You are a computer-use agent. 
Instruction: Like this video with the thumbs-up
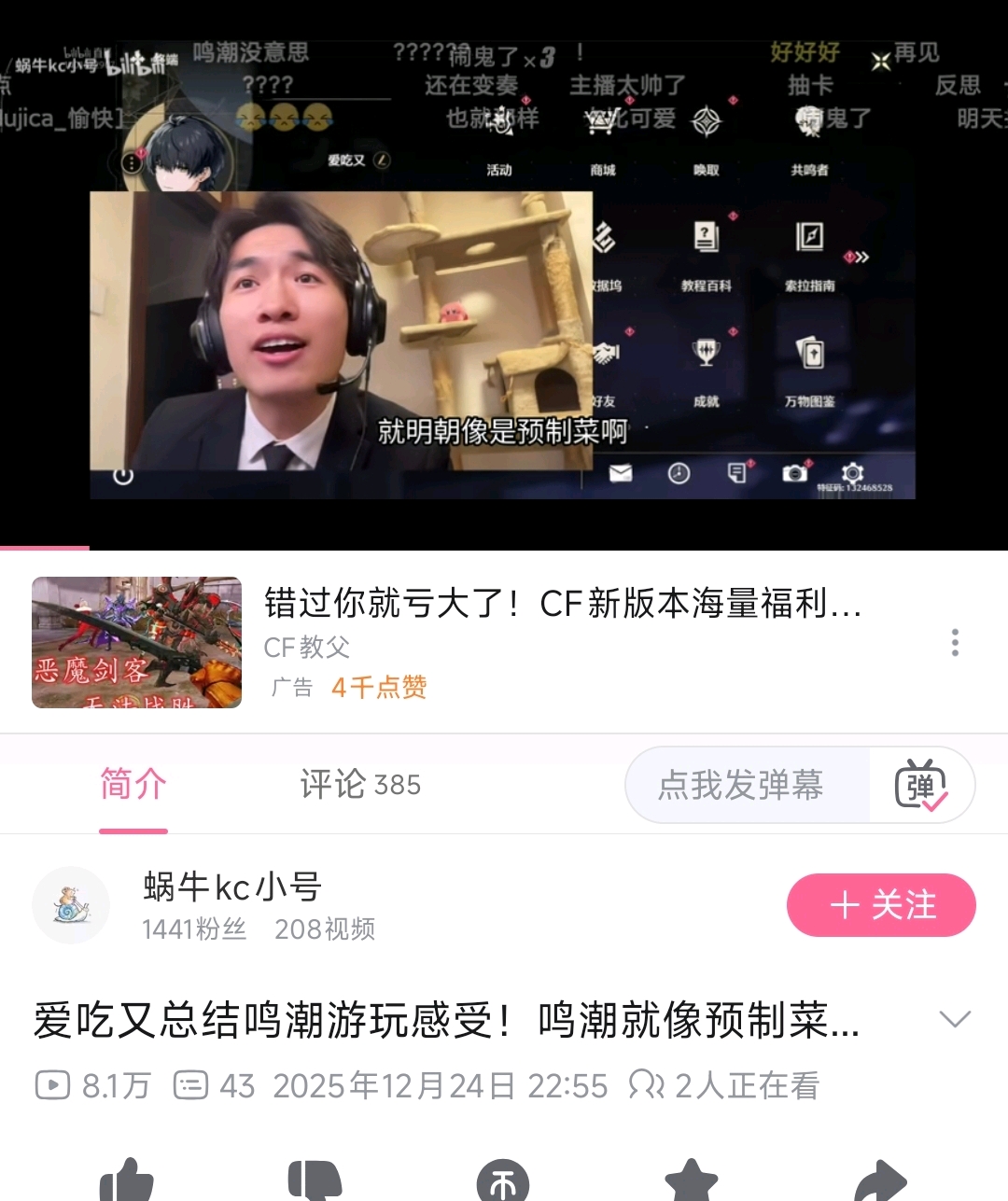(x=127, y=1180)
